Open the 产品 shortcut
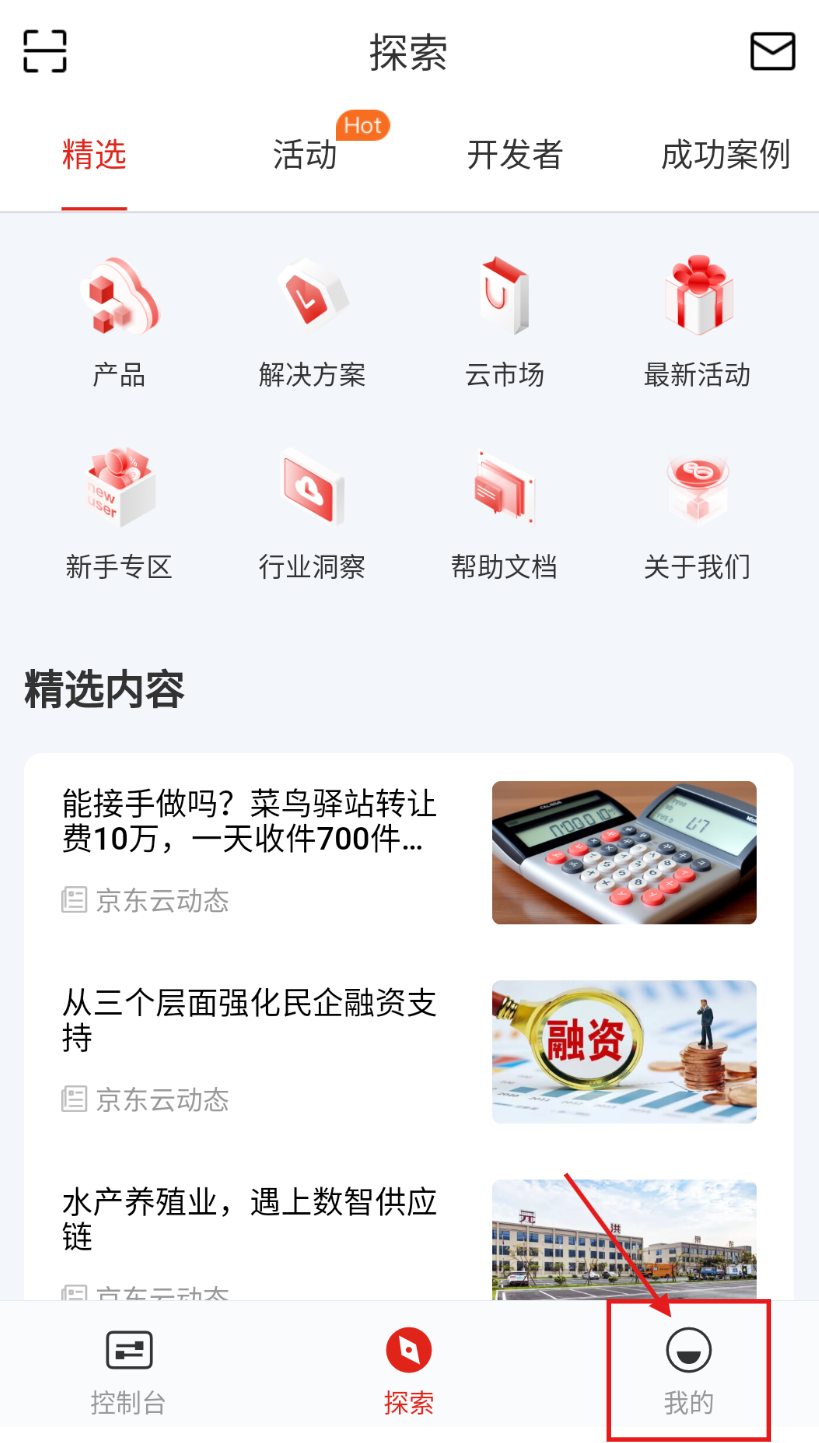The width and height of the screenshot is (819, 1443). click(x=119, y=322)
